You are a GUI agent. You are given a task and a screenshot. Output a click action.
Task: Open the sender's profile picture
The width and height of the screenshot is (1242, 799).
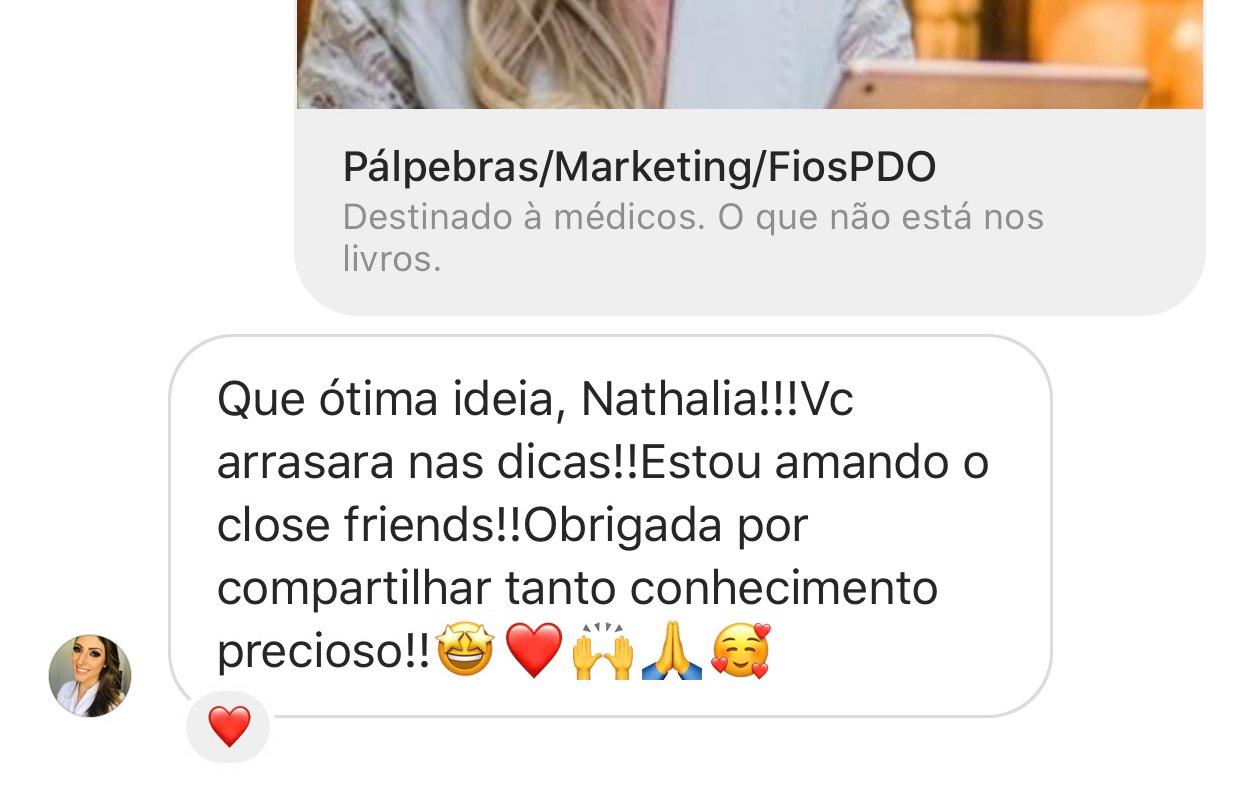pos(90,676)
